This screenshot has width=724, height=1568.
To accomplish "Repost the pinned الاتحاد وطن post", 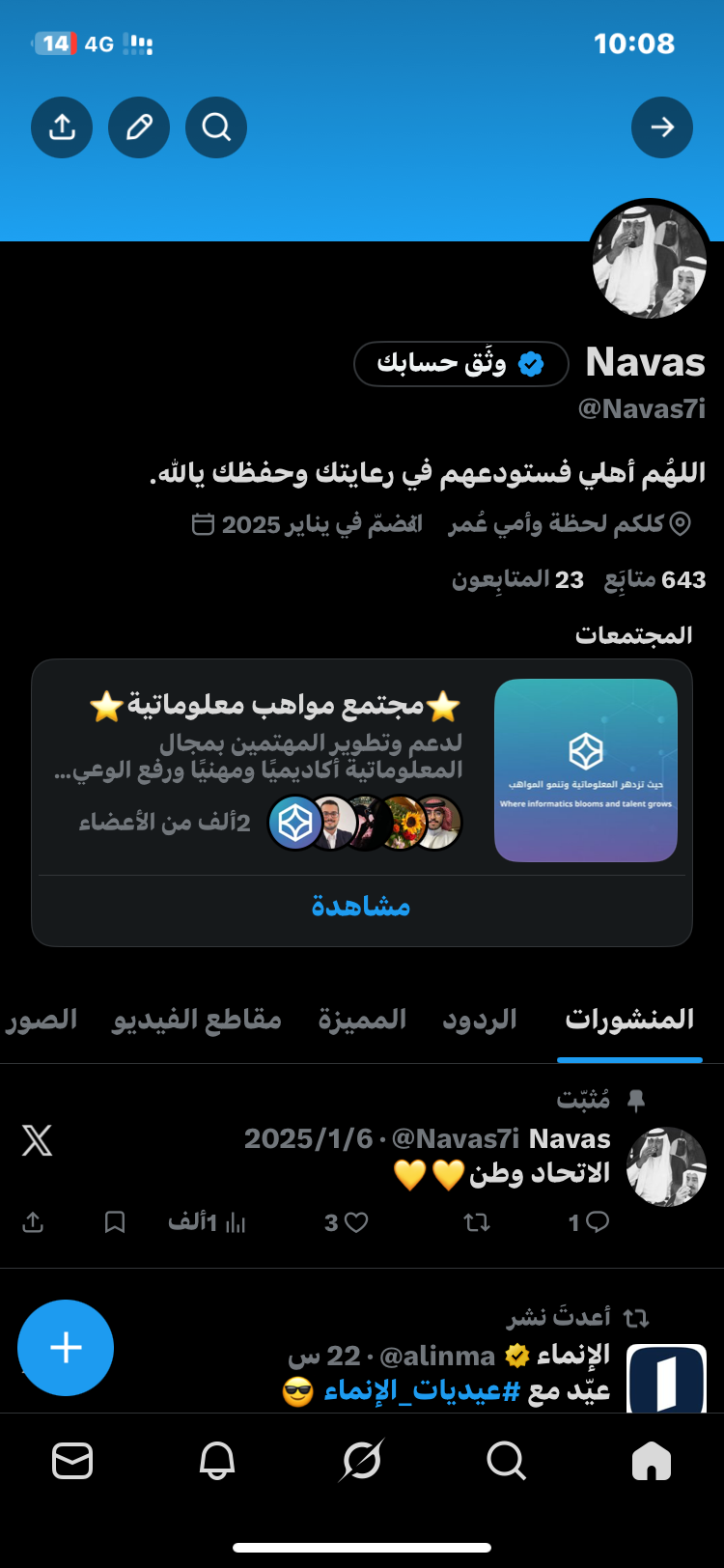I will click(476, 1222).
